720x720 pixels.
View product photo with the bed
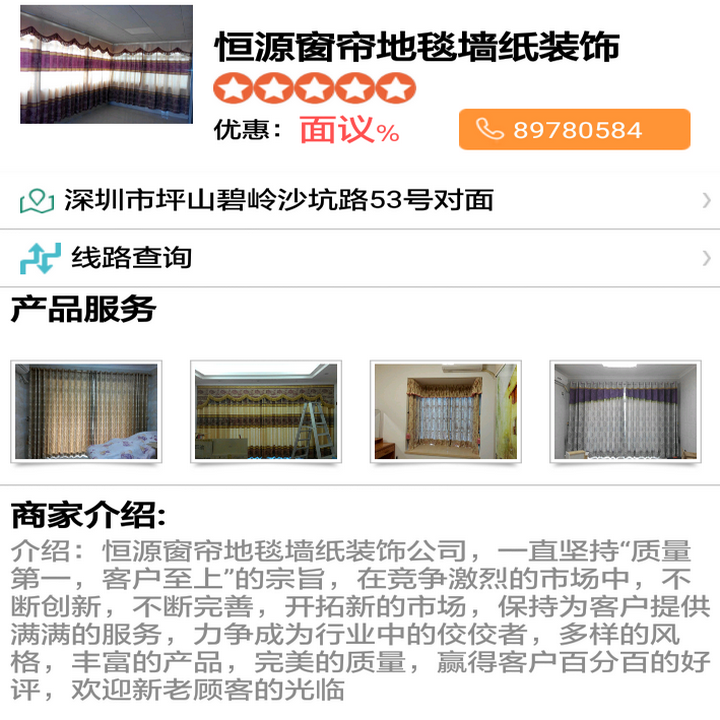[85, 412]
